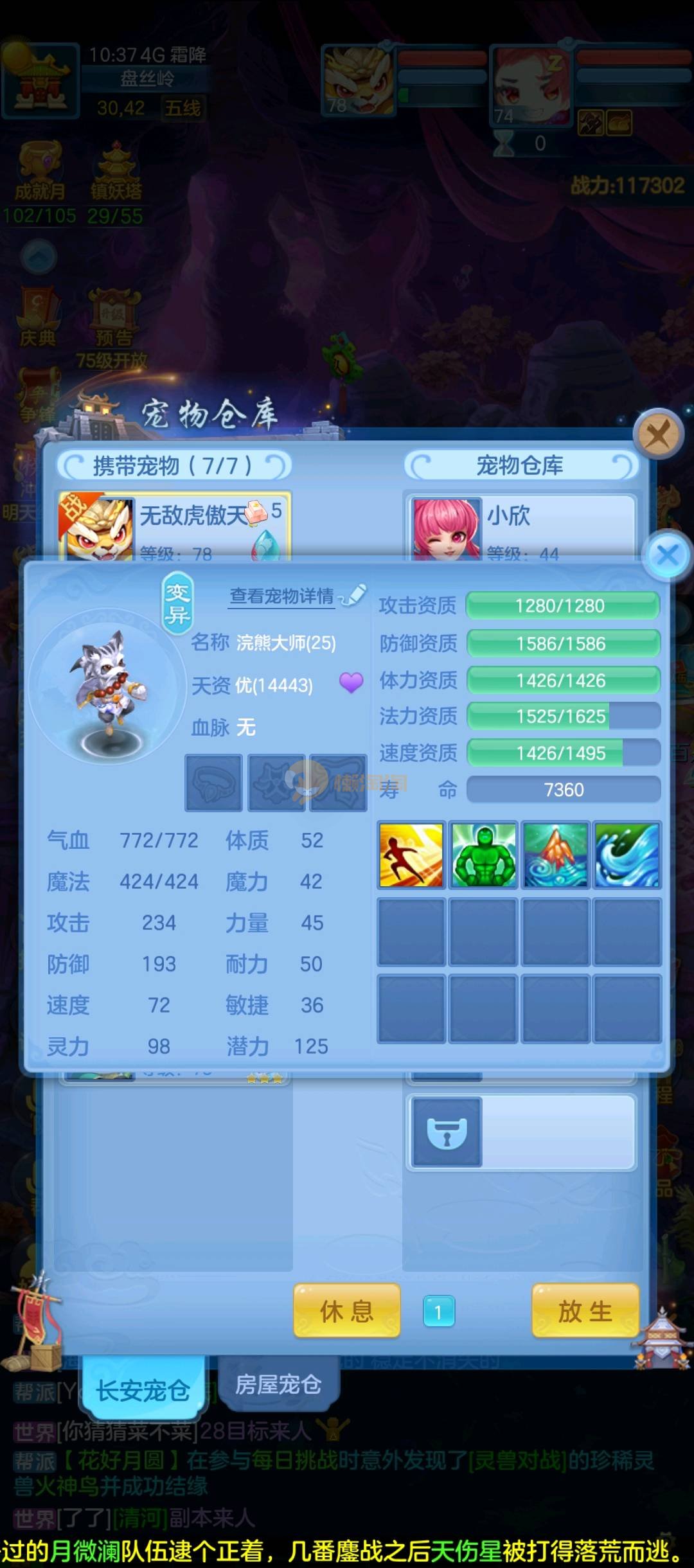
Task: Switch to the 房屋宠仓 tab
Action: (278, 1384)
